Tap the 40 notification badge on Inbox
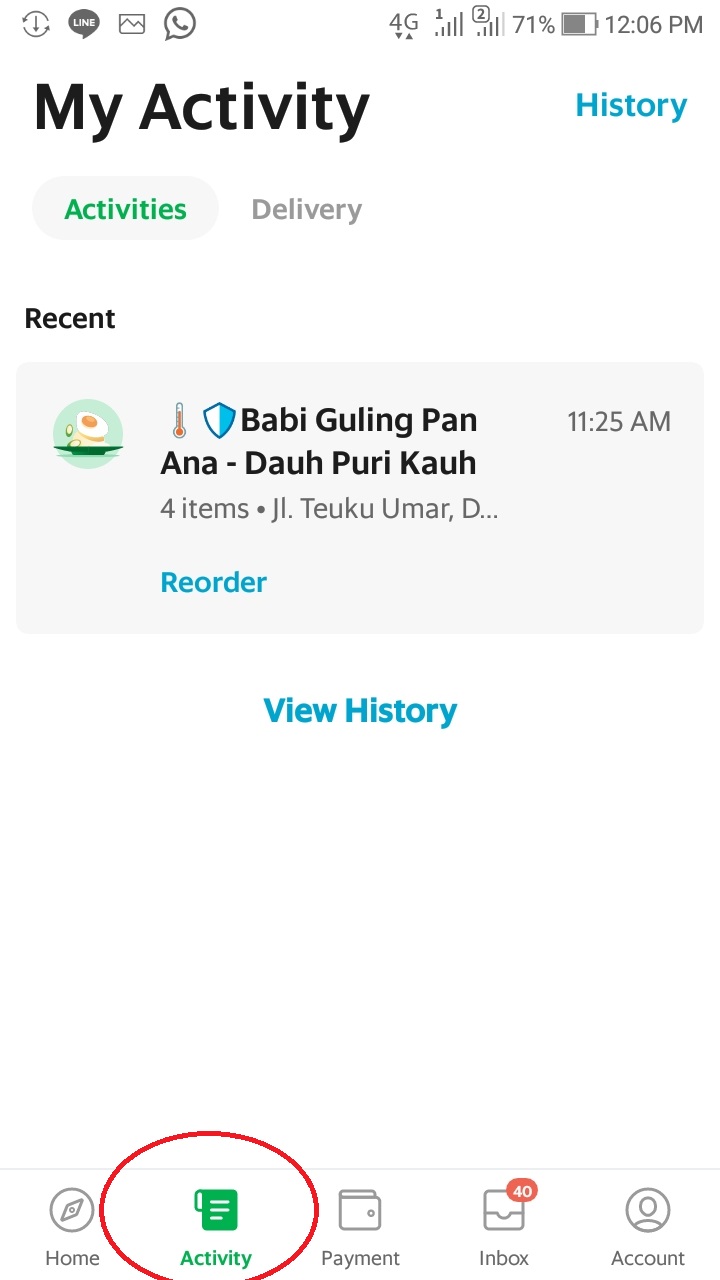The height and width of the screenshot is (1280, 720). pos(521,1191)
